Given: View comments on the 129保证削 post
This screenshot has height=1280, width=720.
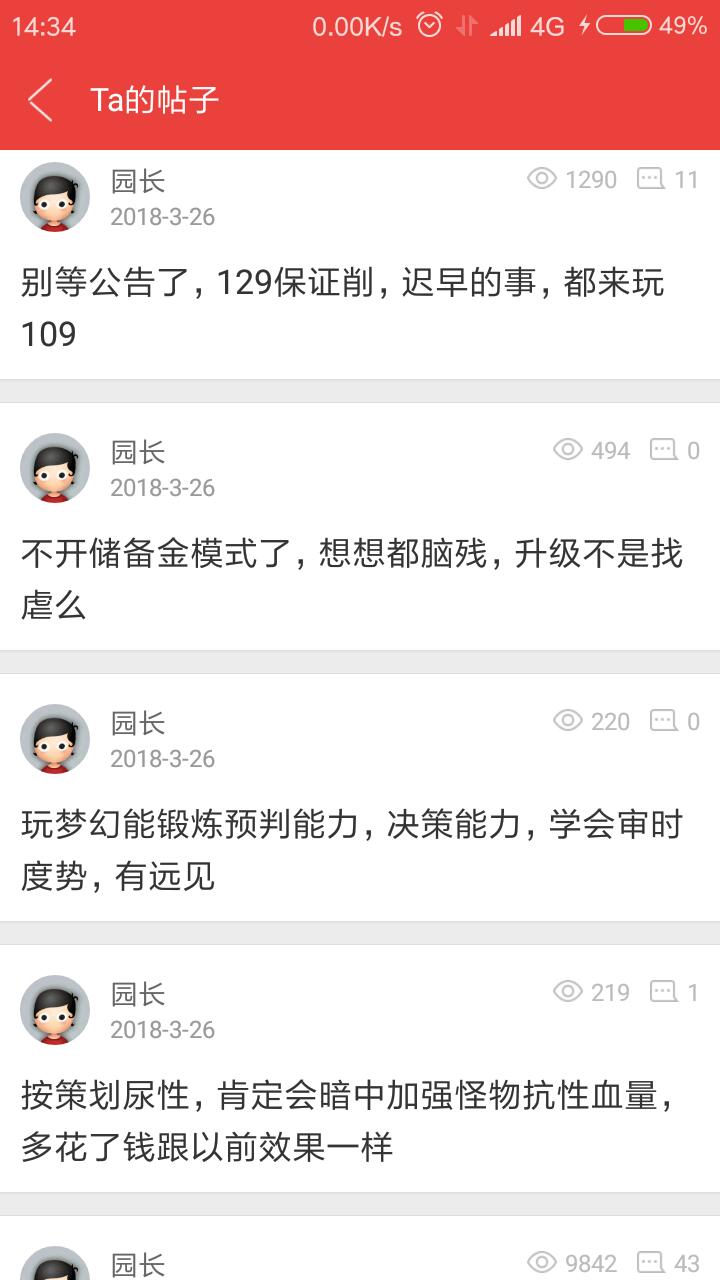Looking at the screenshot, I should pyautogui.click(x=668, y=180).
